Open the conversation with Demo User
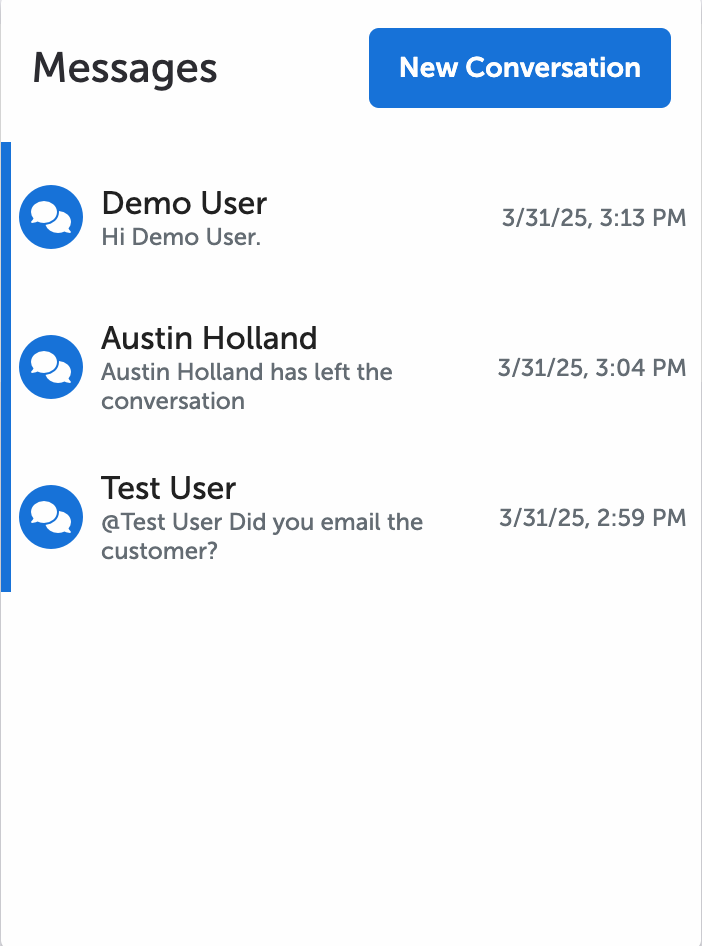 [185, 217]
